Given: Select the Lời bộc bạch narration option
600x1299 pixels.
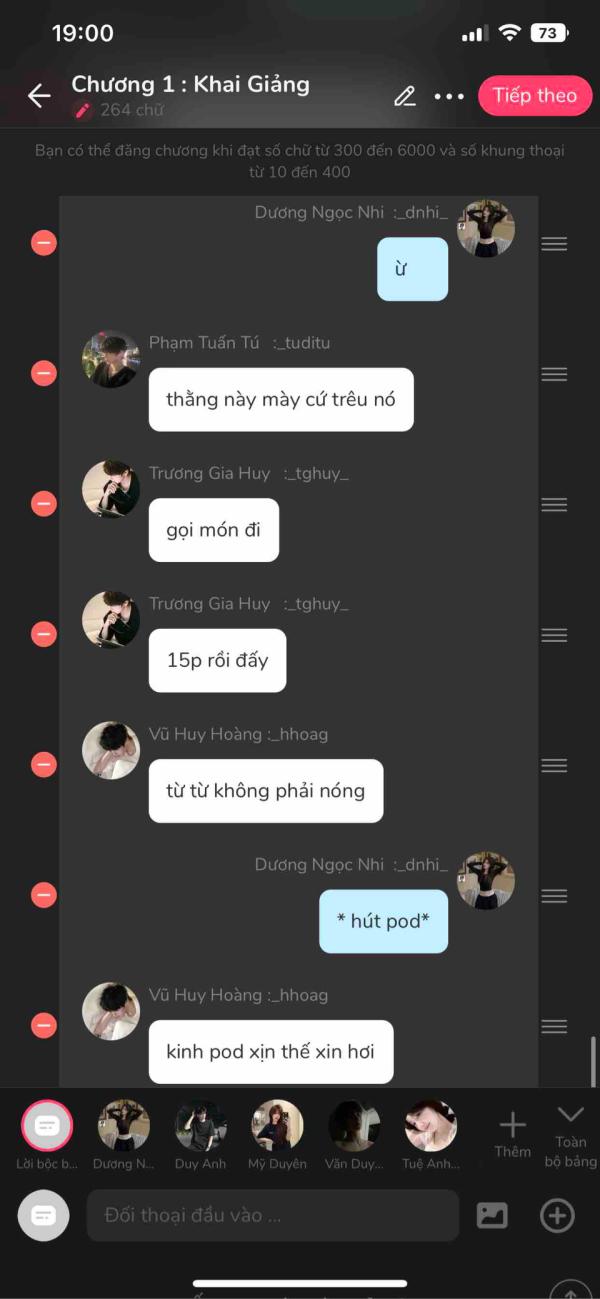Looking at the screenshot, I should pos(47,1126).
